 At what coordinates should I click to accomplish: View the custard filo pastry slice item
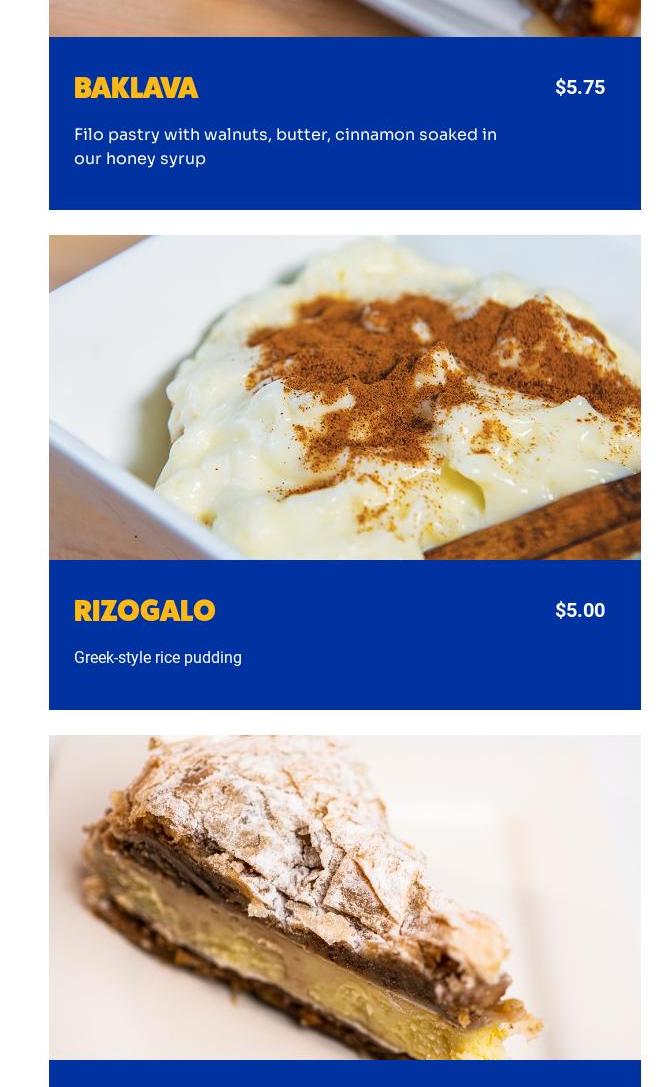[344, 897]
